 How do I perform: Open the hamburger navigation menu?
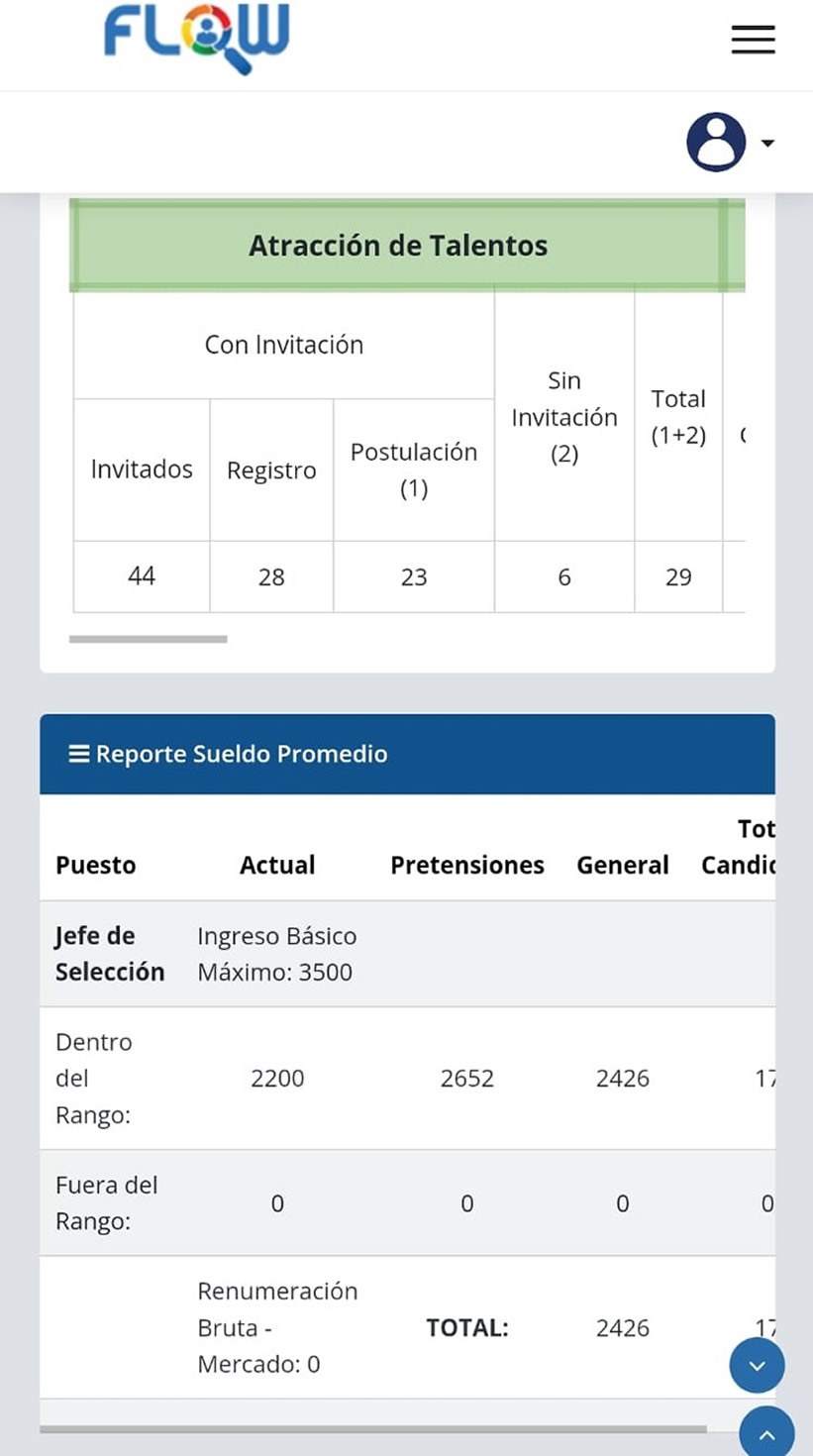click(x=753, y=39)
